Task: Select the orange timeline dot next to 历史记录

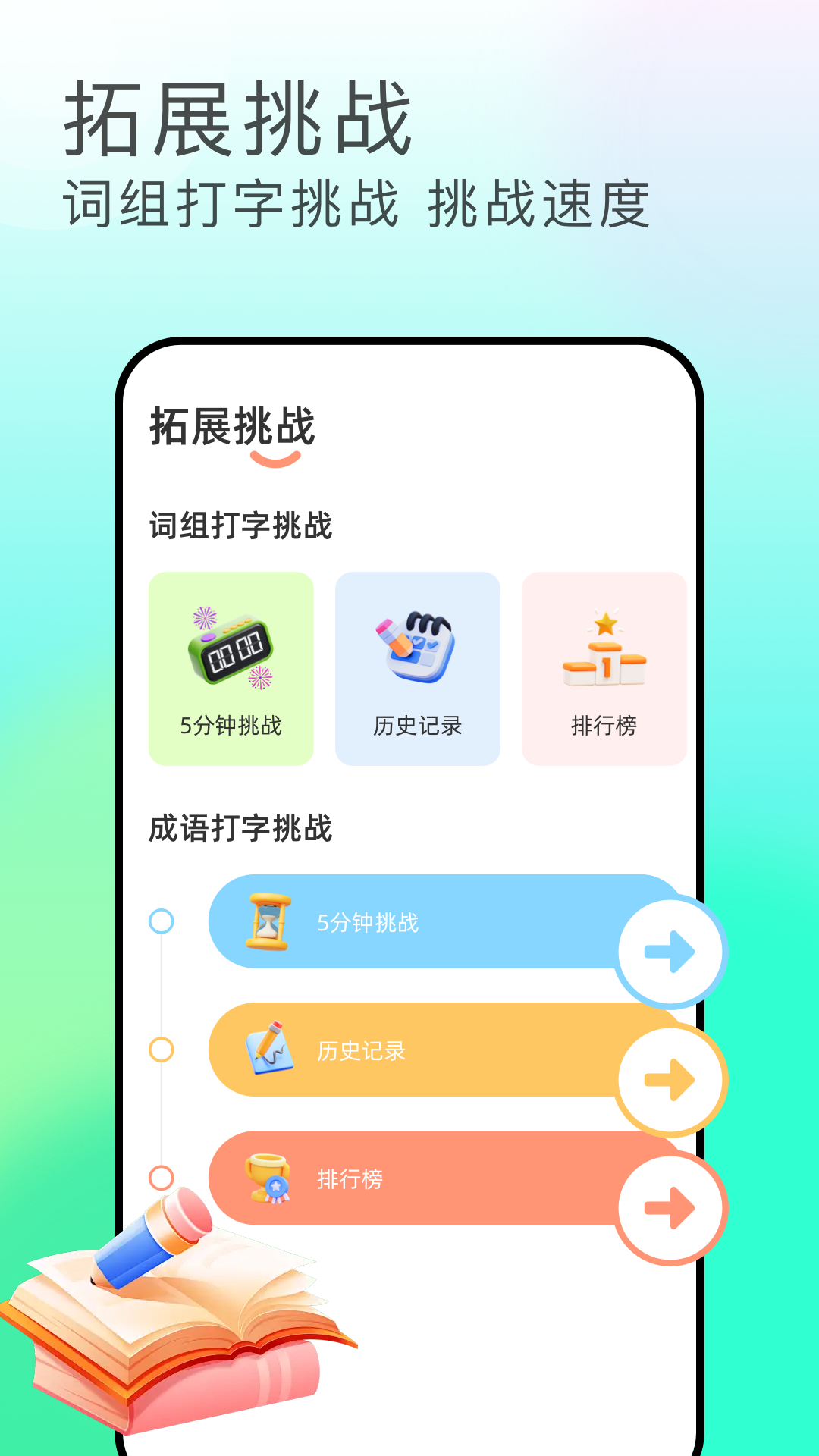Action: tap(161, 1050)
